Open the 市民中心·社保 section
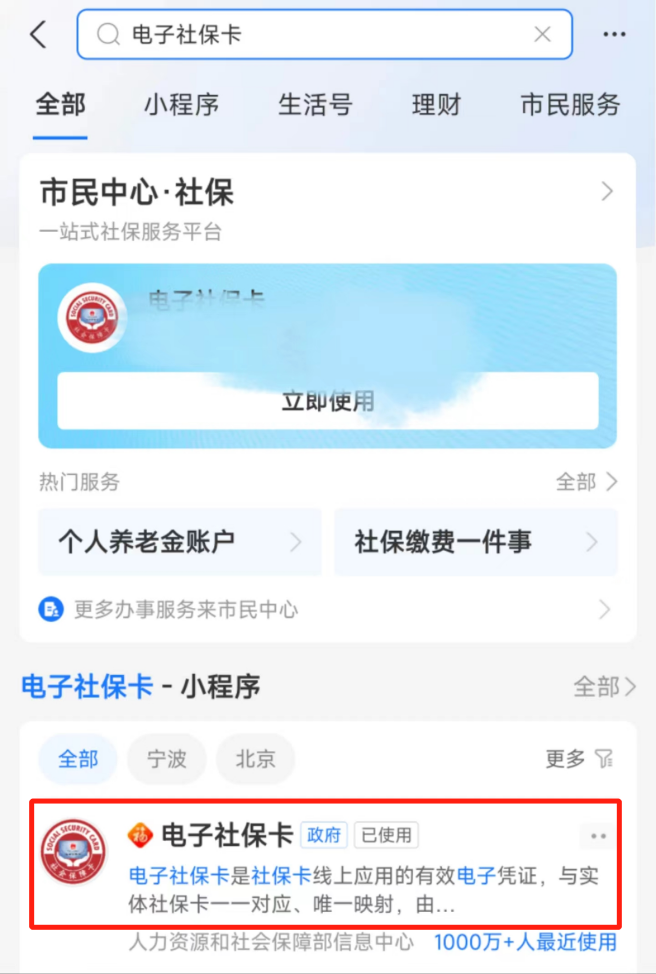 tap(327, 192)
